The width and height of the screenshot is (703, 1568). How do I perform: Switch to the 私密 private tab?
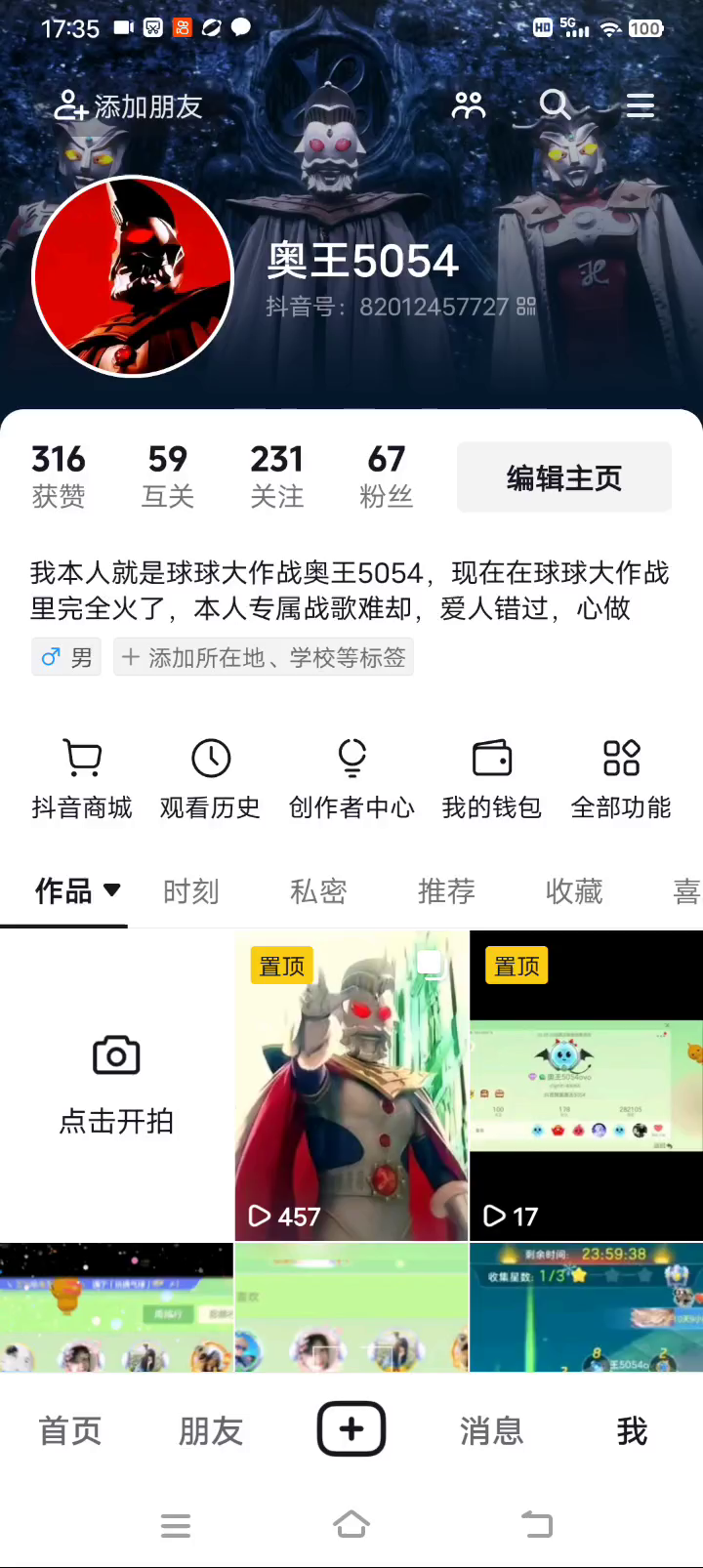point(318,890)
